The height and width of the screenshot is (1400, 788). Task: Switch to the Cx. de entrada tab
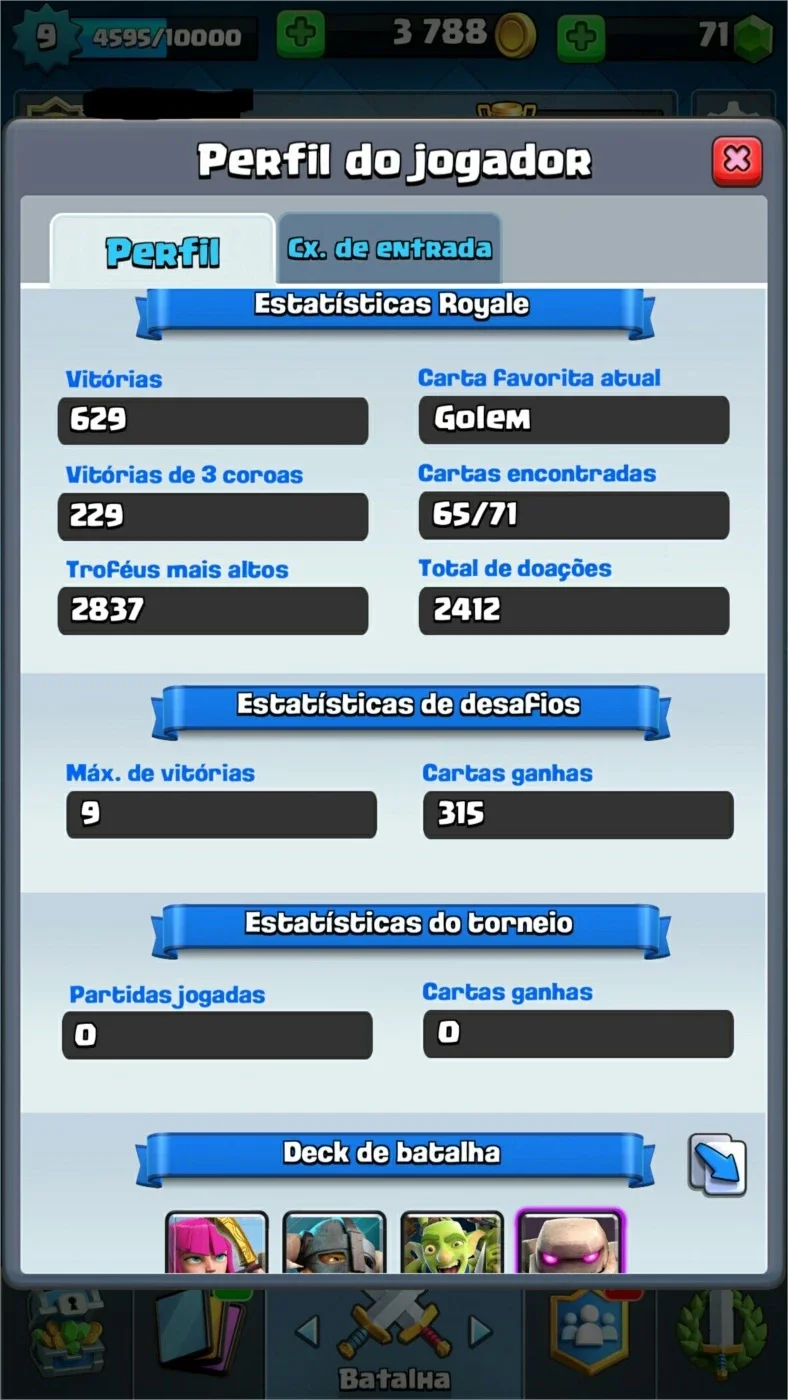click(x=389, y=248)
